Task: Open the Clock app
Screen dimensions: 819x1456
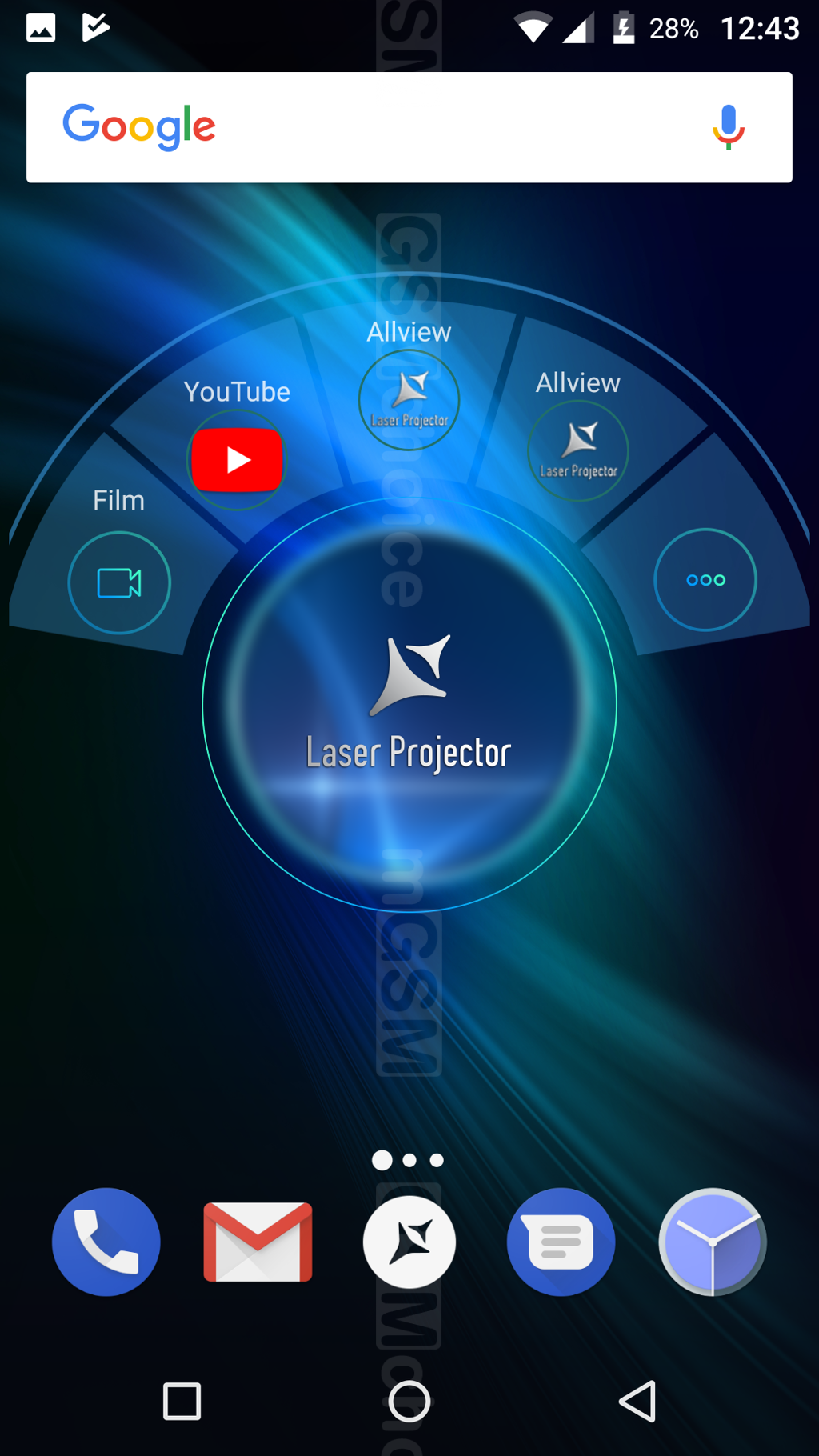Action: click(x=713, y=1242)
